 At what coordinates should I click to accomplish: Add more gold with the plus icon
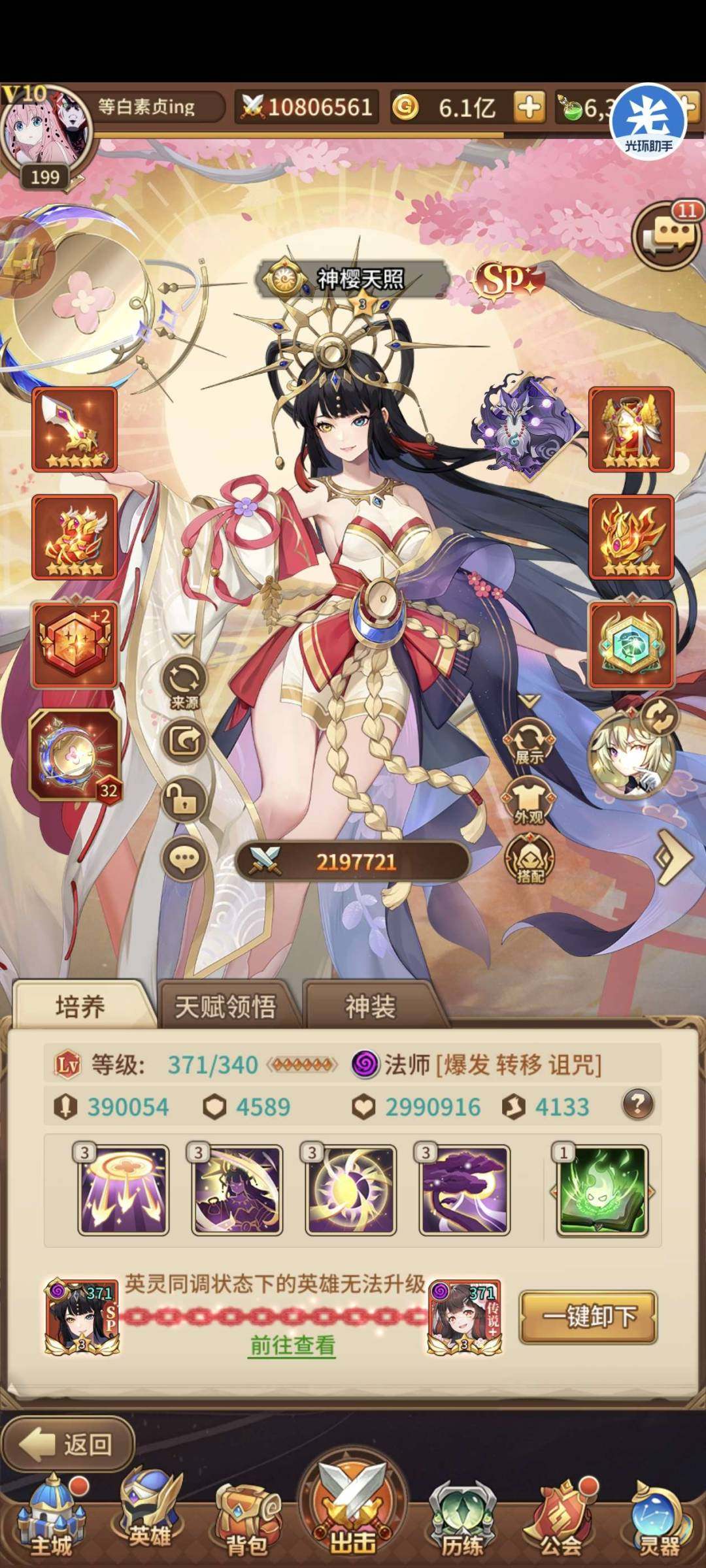coord(529,106)
